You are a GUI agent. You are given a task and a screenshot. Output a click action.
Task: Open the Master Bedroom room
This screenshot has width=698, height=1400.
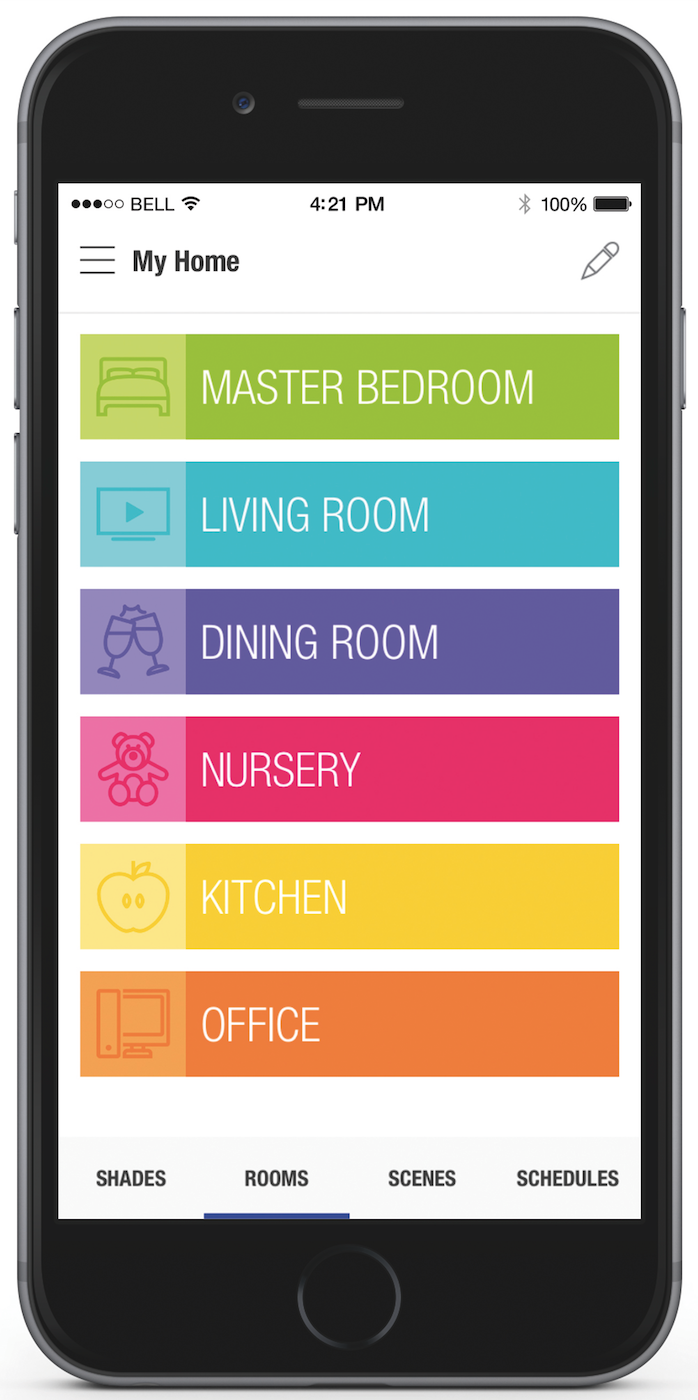(349, 387)
